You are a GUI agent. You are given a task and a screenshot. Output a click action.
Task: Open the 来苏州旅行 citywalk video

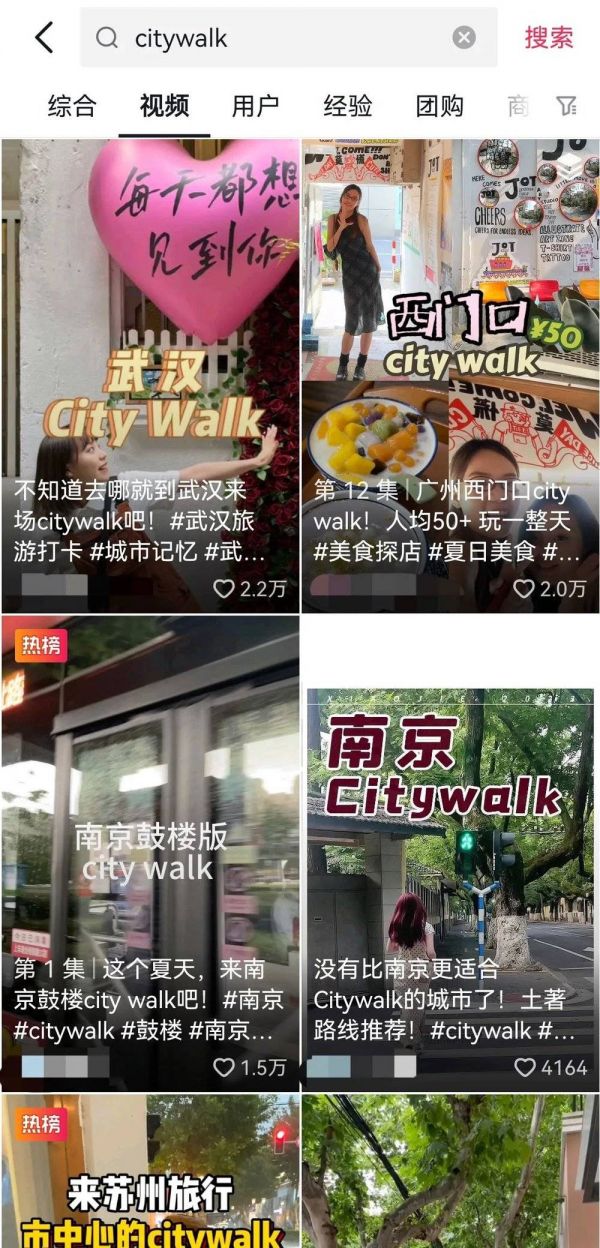150,1180
